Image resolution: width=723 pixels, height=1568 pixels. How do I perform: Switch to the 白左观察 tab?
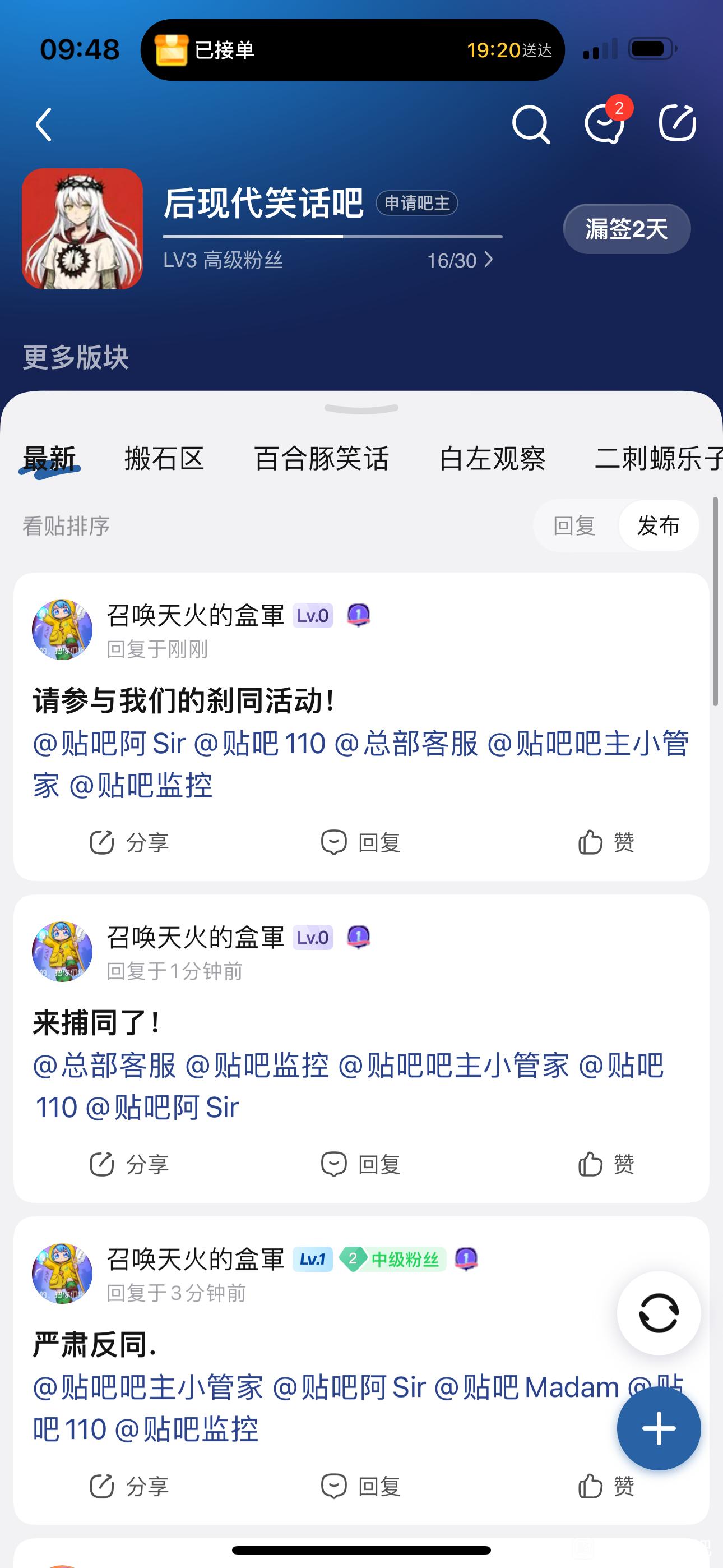(x=492, y=458)
